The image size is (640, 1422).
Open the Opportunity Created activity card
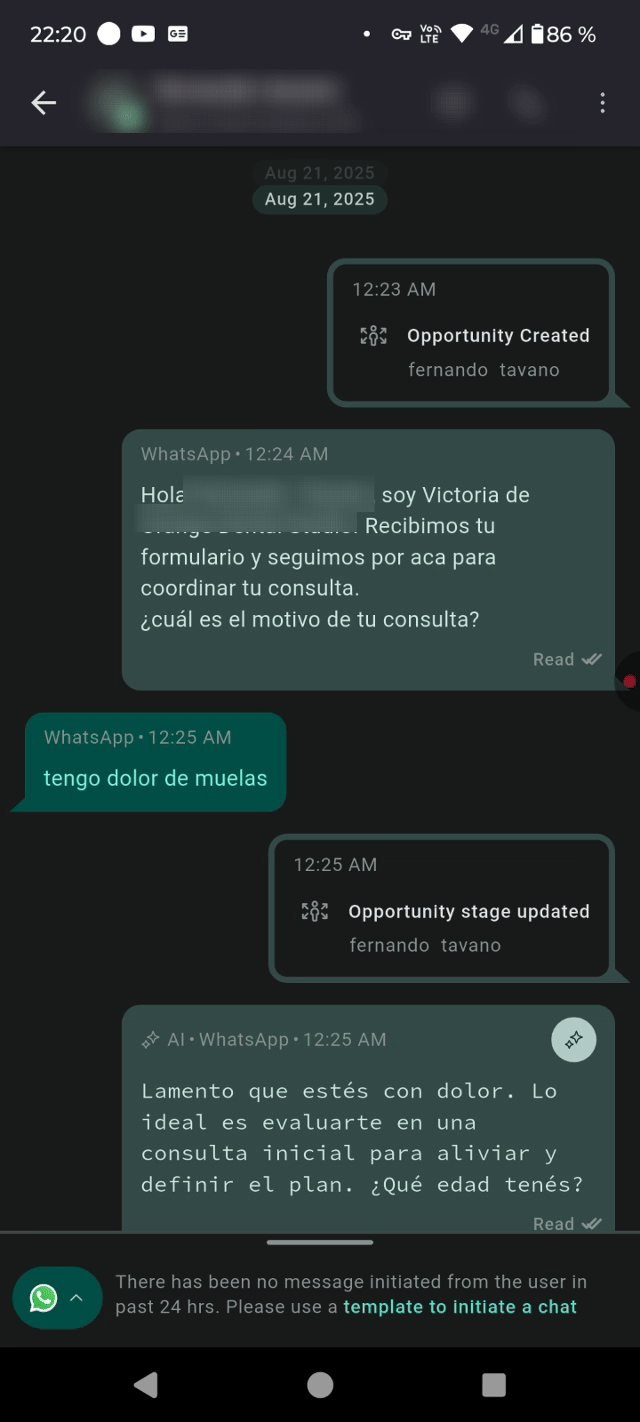click(x=470, y=333)
